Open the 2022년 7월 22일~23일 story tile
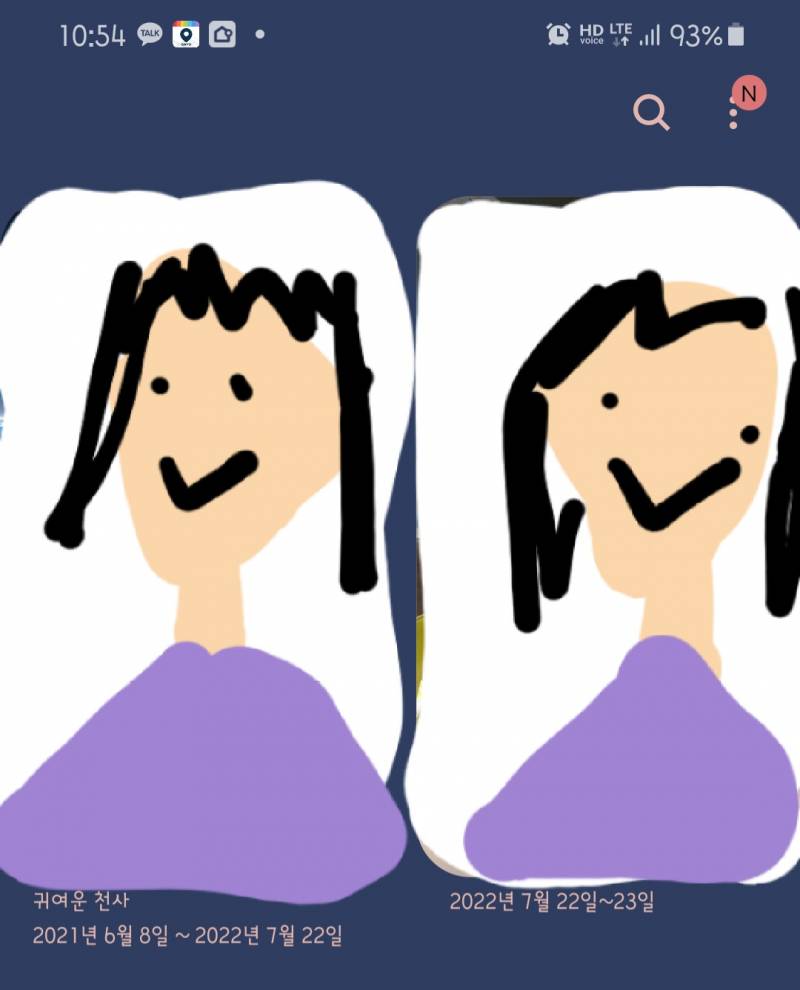This screenshot has height=990, width=800. coord(608,540)
